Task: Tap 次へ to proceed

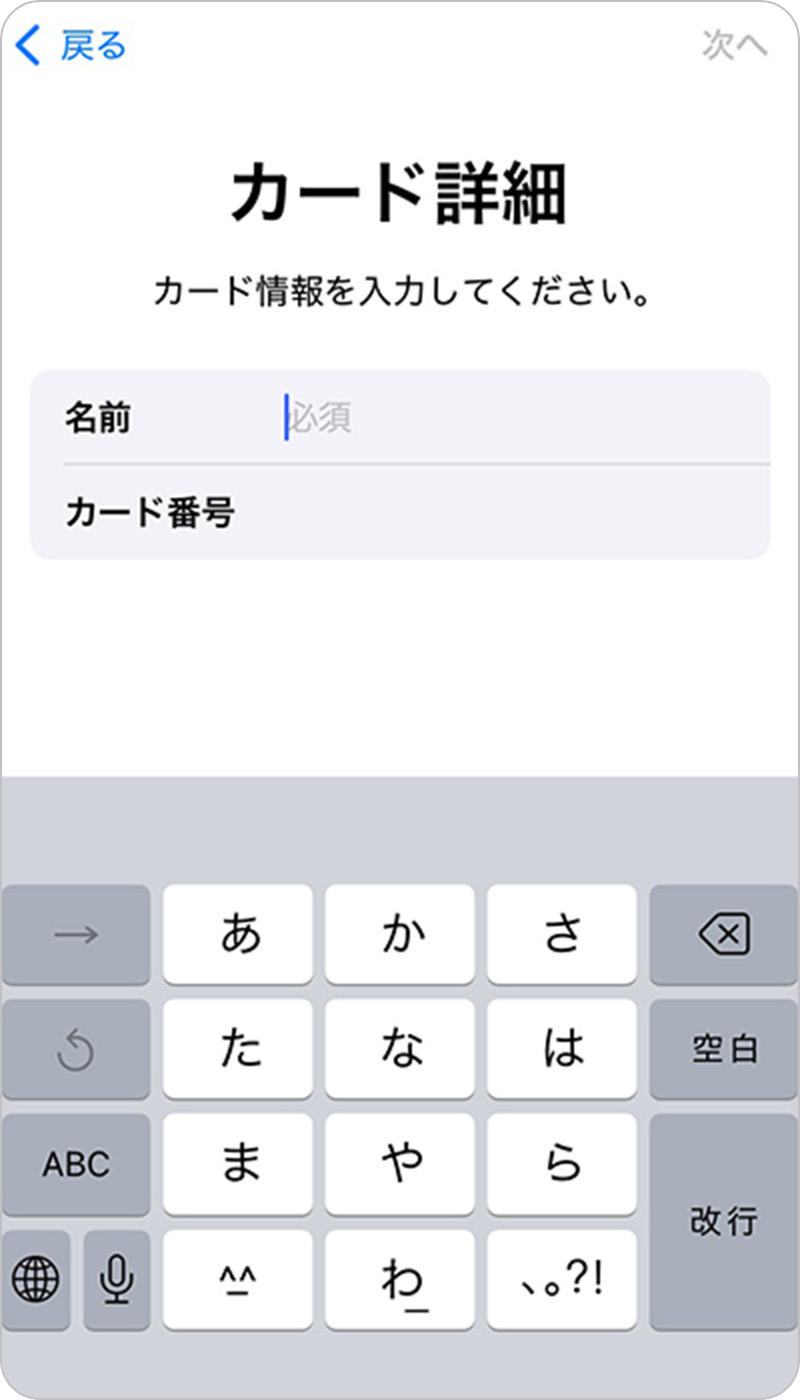Action: (734, 46)
